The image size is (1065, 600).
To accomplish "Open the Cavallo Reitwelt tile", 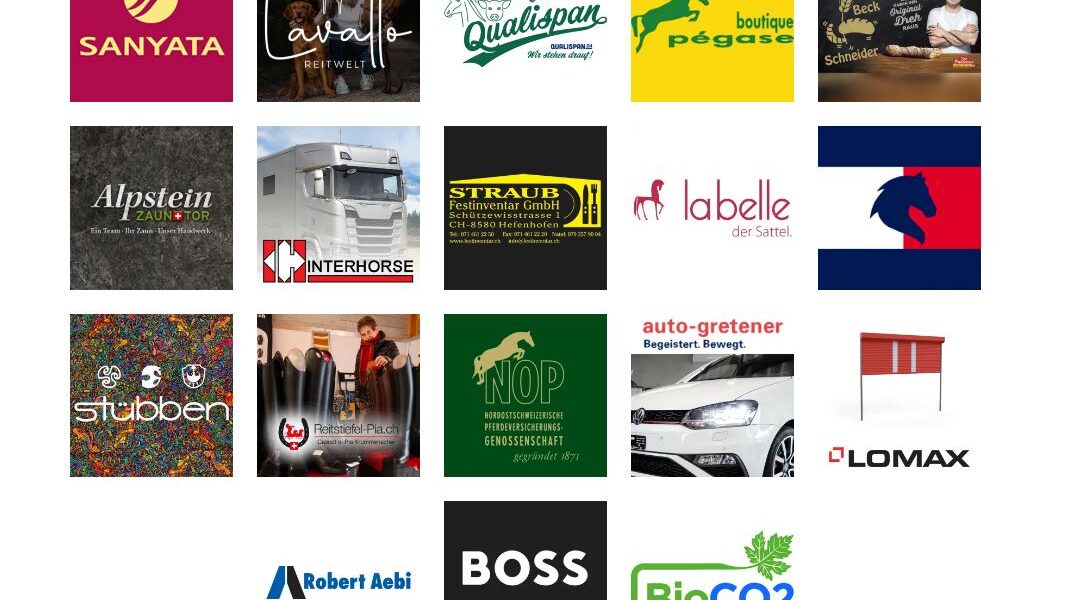I will 338,50.
